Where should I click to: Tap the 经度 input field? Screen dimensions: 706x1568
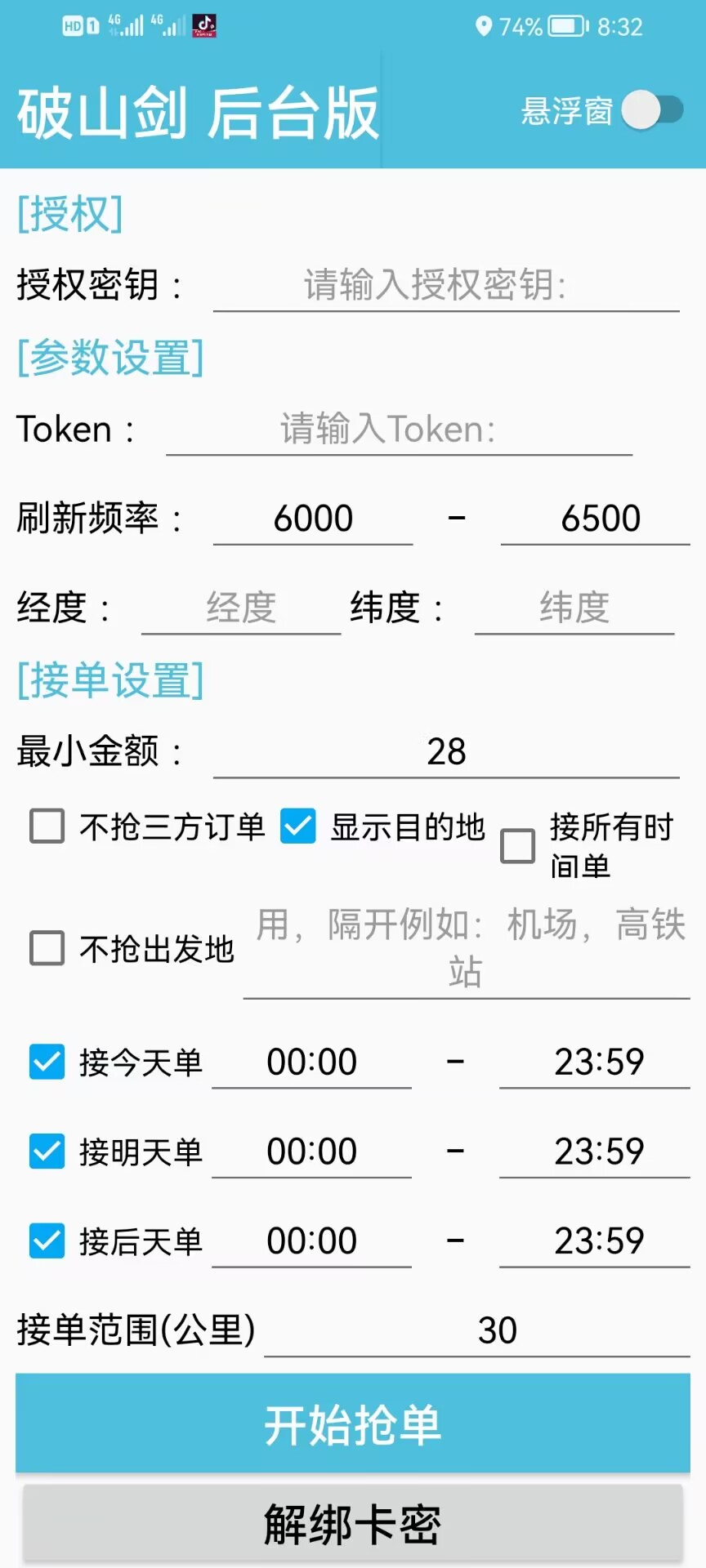pos(241,608)
